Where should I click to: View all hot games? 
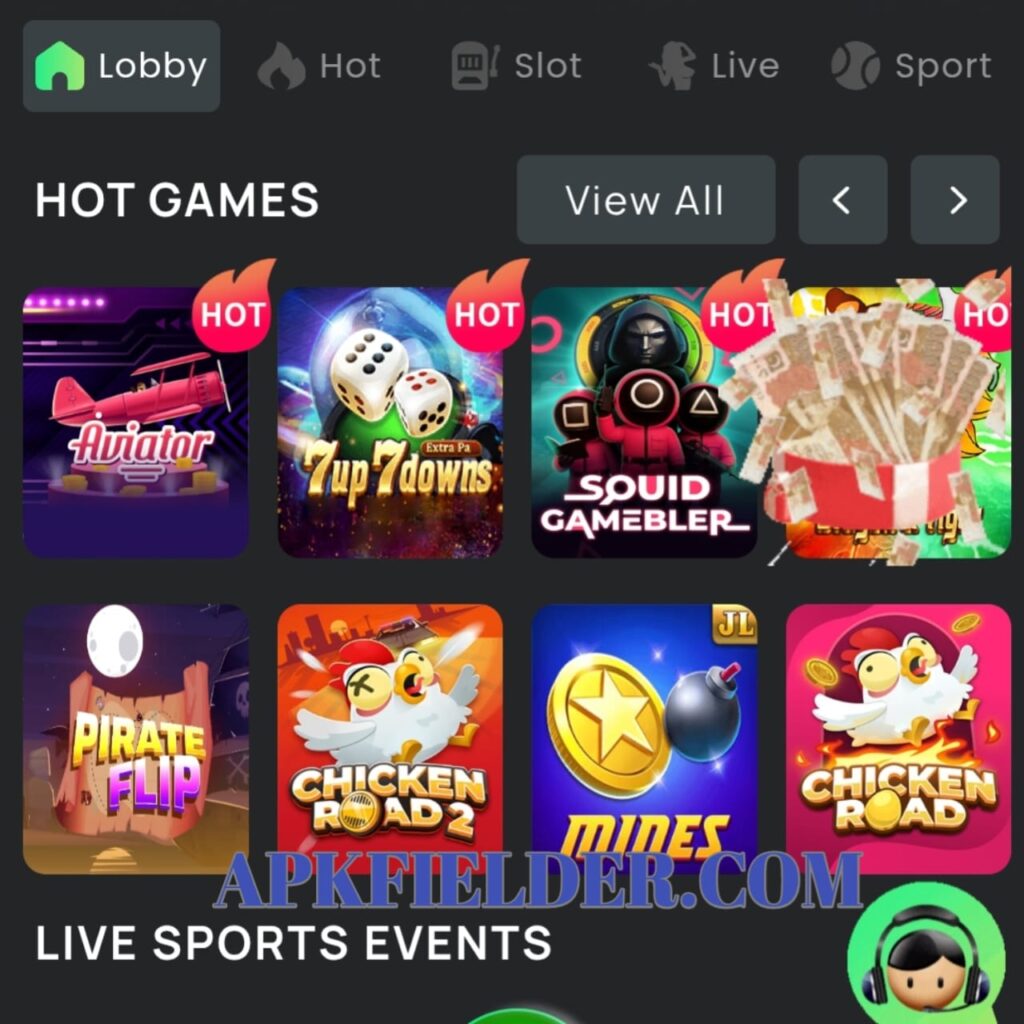point(645,200)
